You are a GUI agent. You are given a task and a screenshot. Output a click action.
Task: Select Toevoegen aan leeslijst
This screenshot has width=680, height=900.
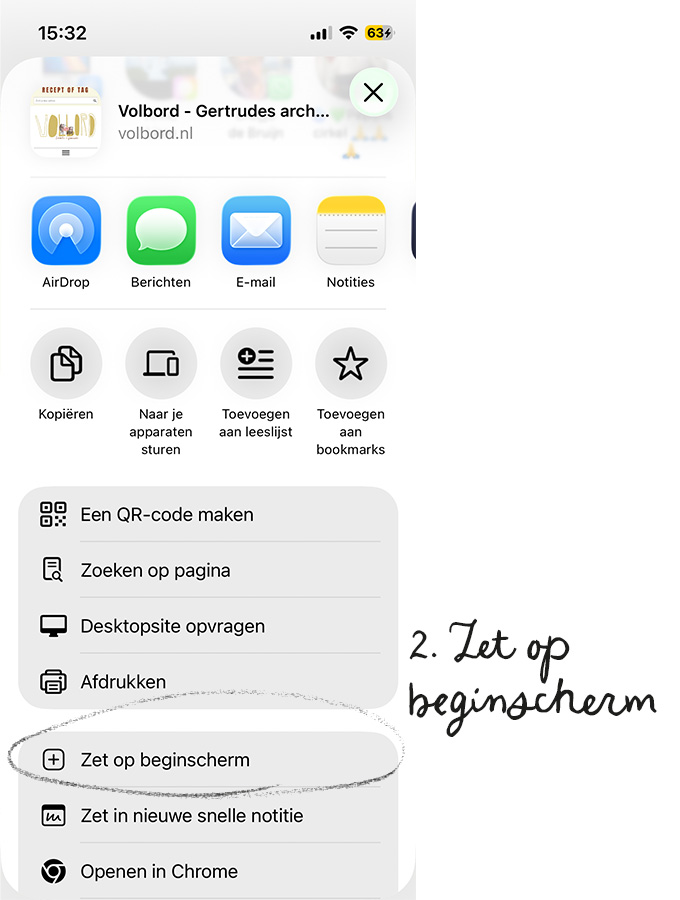point(255,363)
